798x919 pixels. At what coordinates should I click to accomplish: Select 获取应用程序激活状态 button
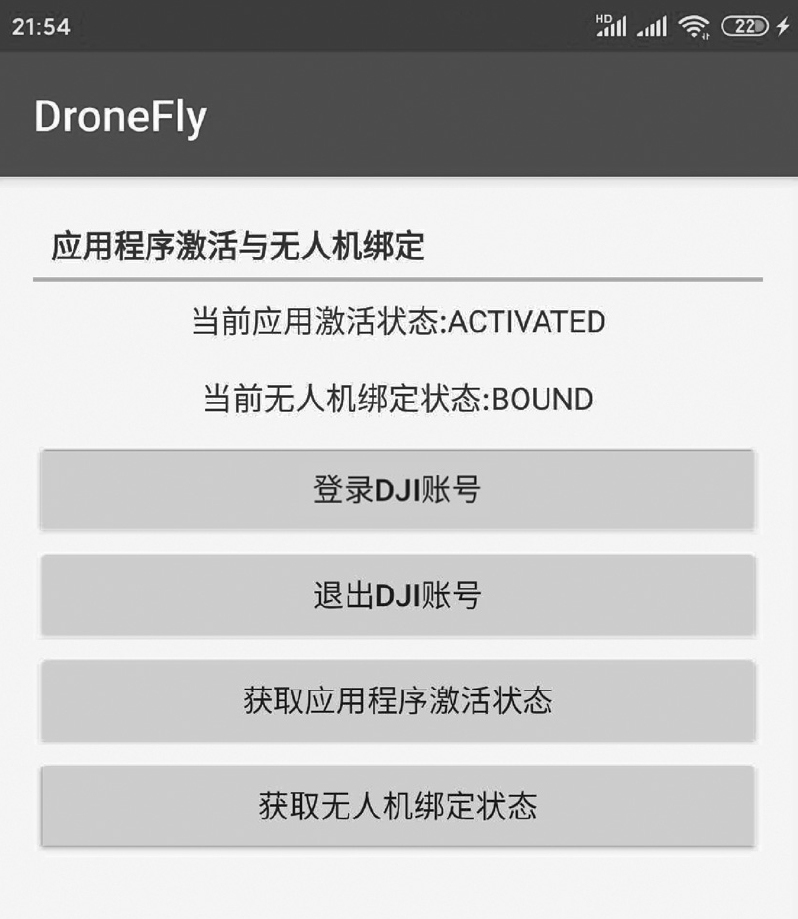click(397, 700)
